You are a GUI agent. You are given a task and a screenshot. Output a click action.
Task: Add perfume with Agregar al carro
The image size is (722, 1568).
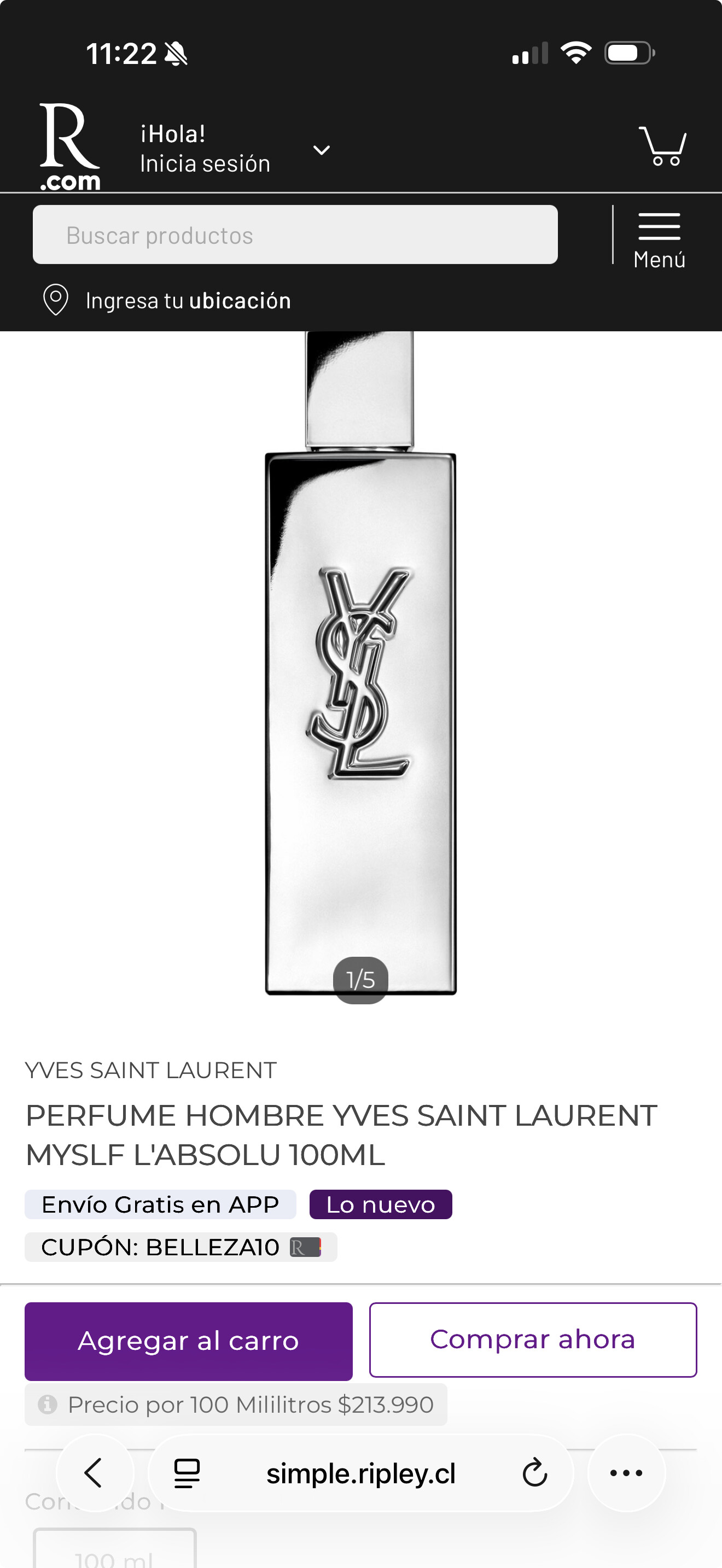click(188, 1341)
